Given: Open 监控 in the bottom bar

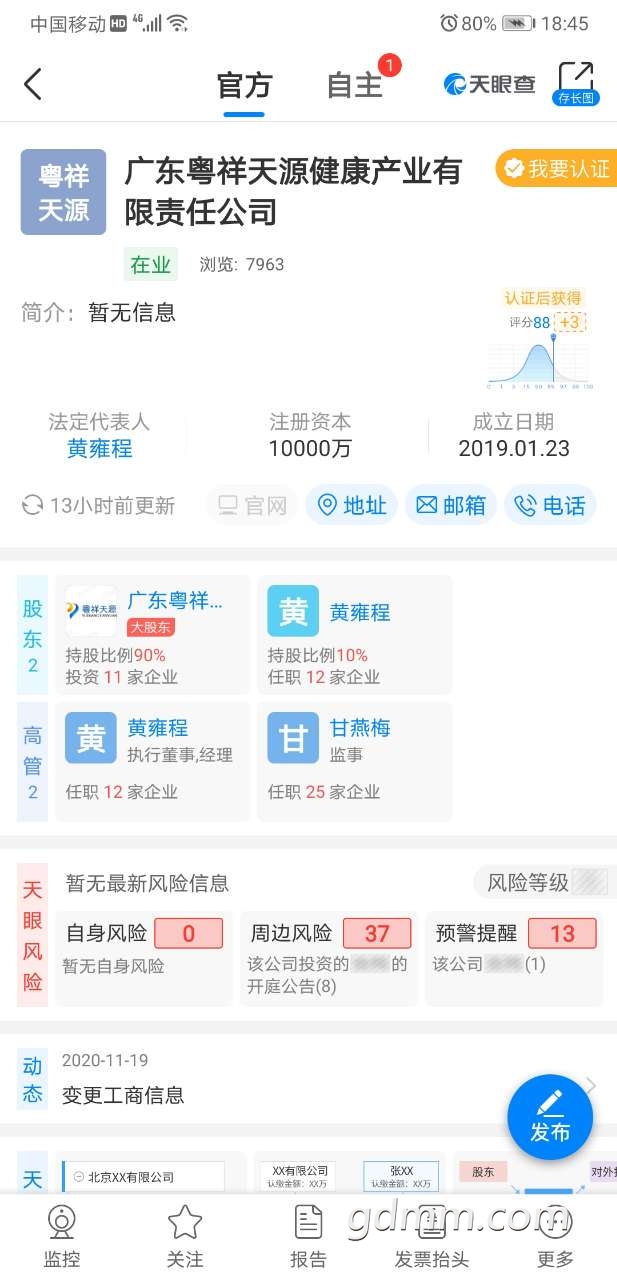Looking at the screenshot, I should pyautogui.click(x=62, y=1236).
